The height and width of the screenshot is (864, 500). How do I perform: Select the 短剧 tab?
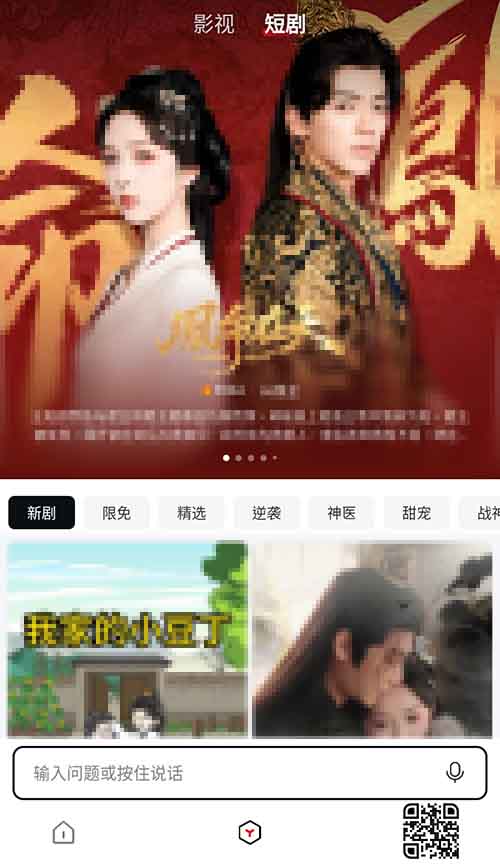[284, 24]
